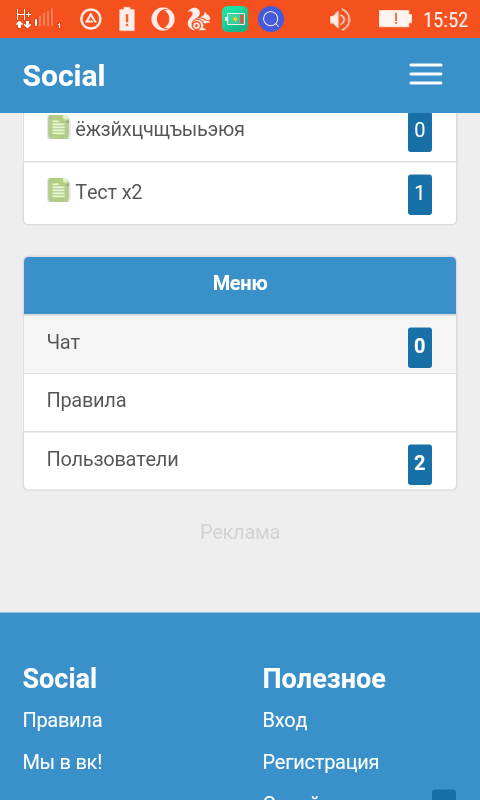This screenshot has height=800, width=480.
Task: Tap the Social title in header
Action: (64, 76)
